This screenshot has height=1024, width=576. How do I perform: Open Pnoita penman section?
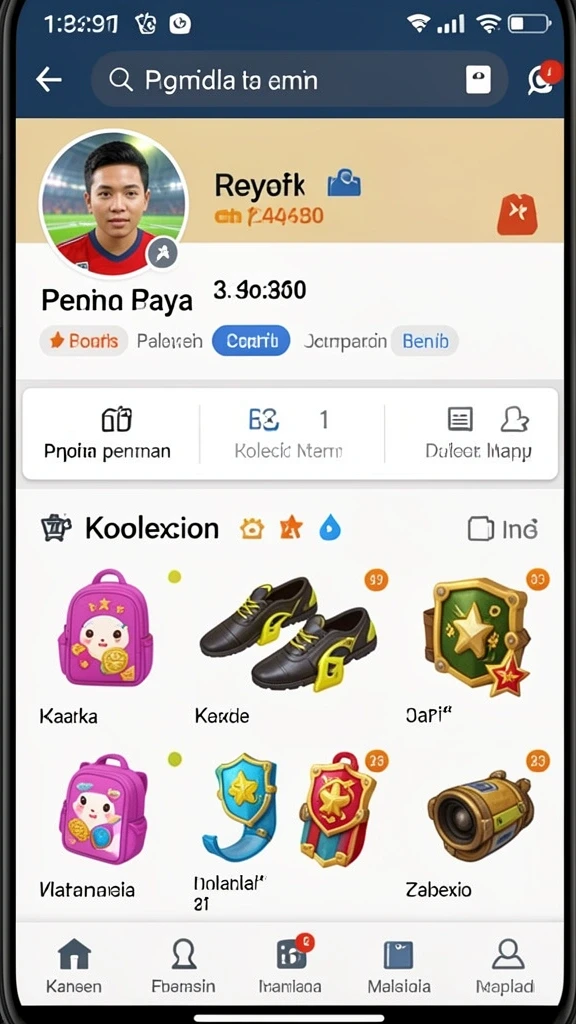coord(108,434)
